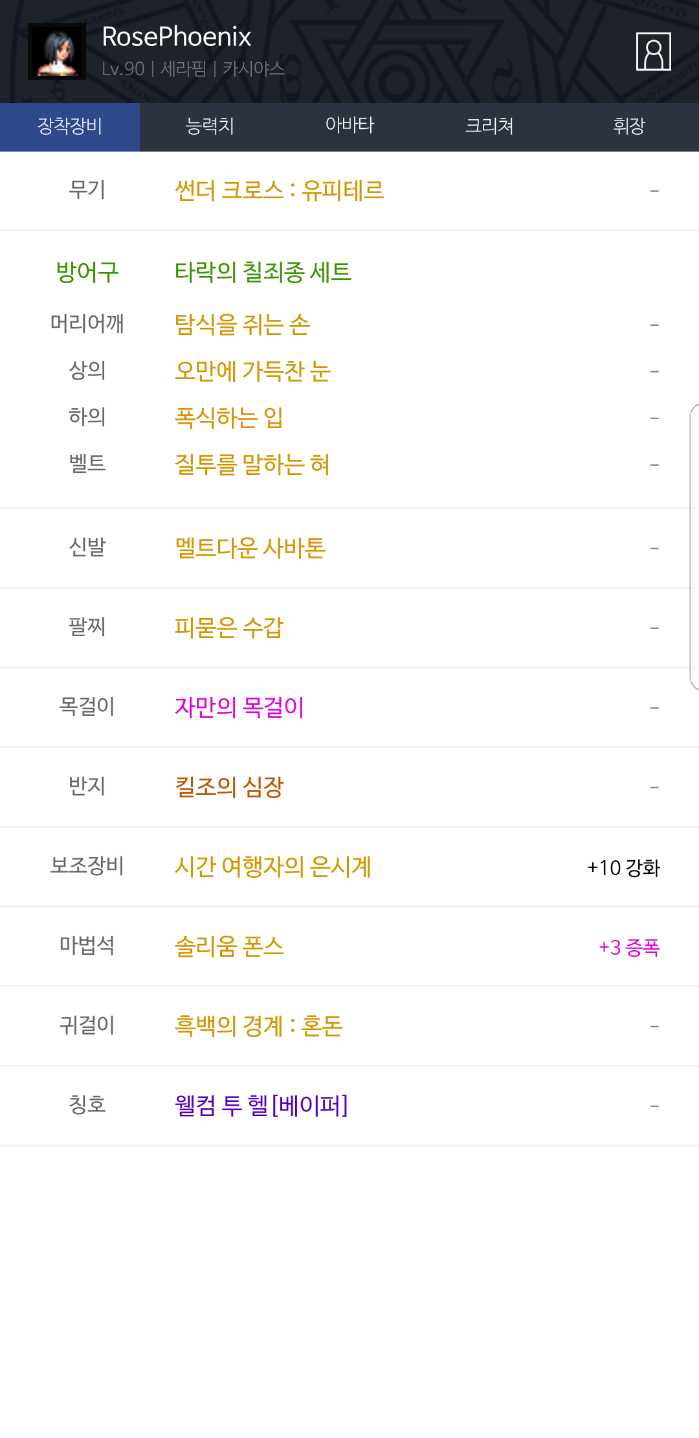The width and height of the screenshot is (699, 1438).
Task: Select the 휘장 tab
Action: point(629,126)
